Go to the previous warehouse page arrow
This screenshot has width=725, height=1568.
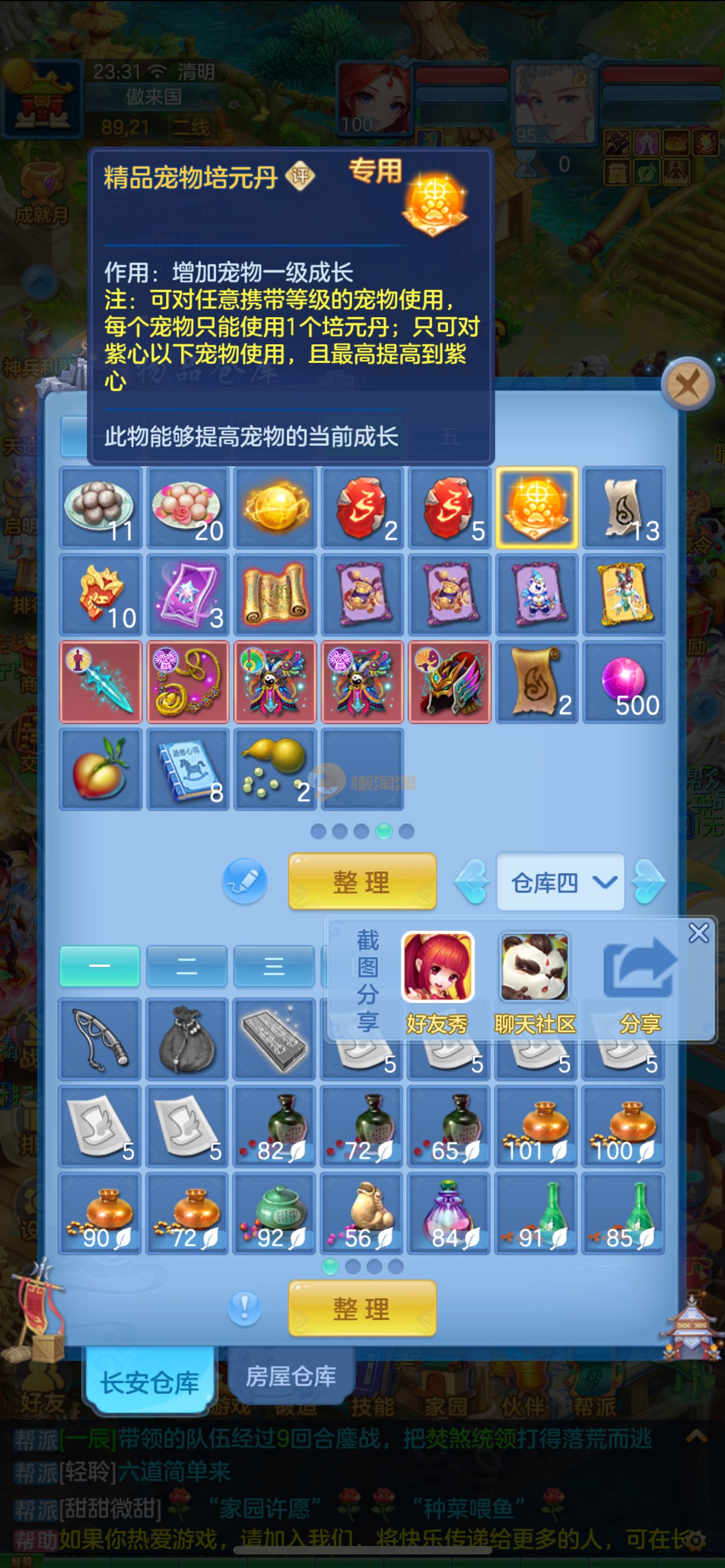[x=473, y=882]
